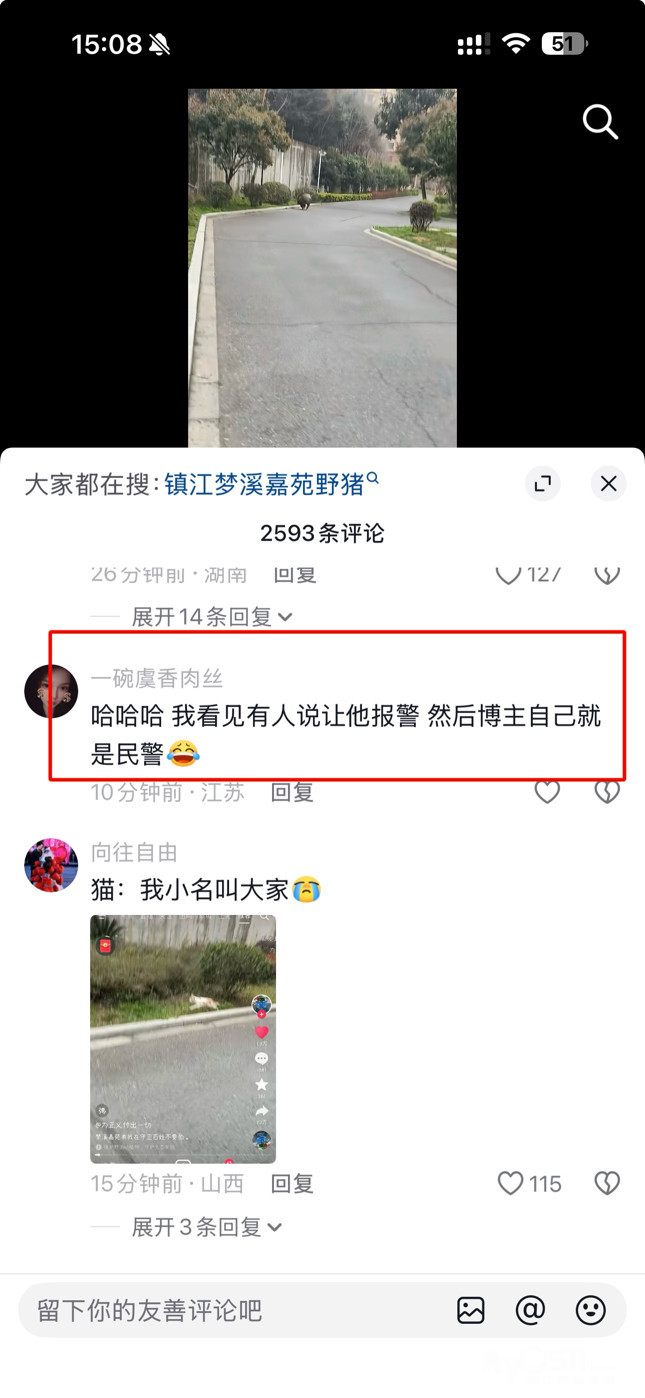The image size is (645, 1398).
Task: Open 一碗虞香肉丝's profile avatar
Action: coord(51,691)
